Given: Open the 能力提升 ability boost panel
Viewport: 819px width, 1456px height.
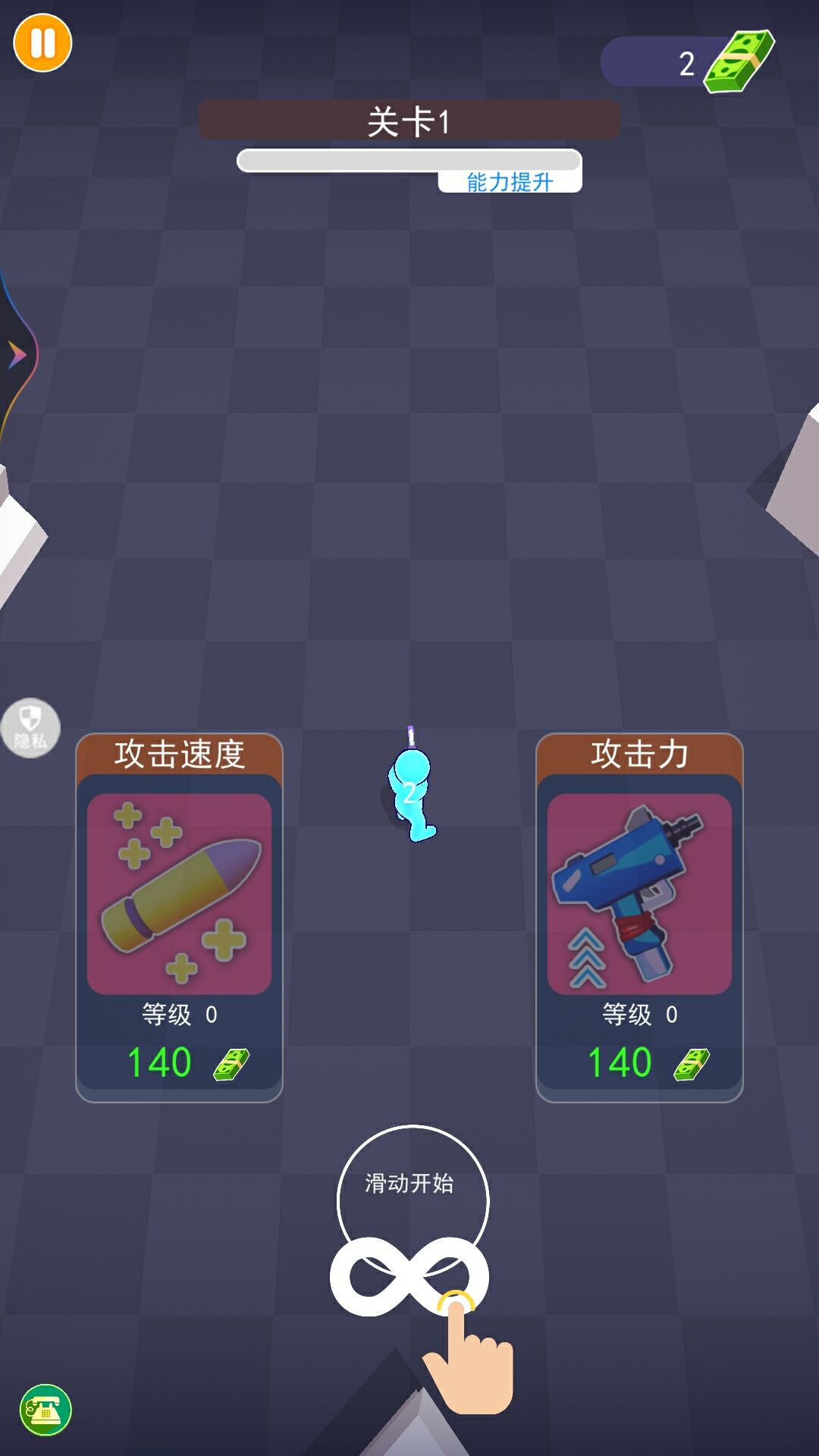Looking at the screenshot, I should pyautogui.click(x=511, y=180).
